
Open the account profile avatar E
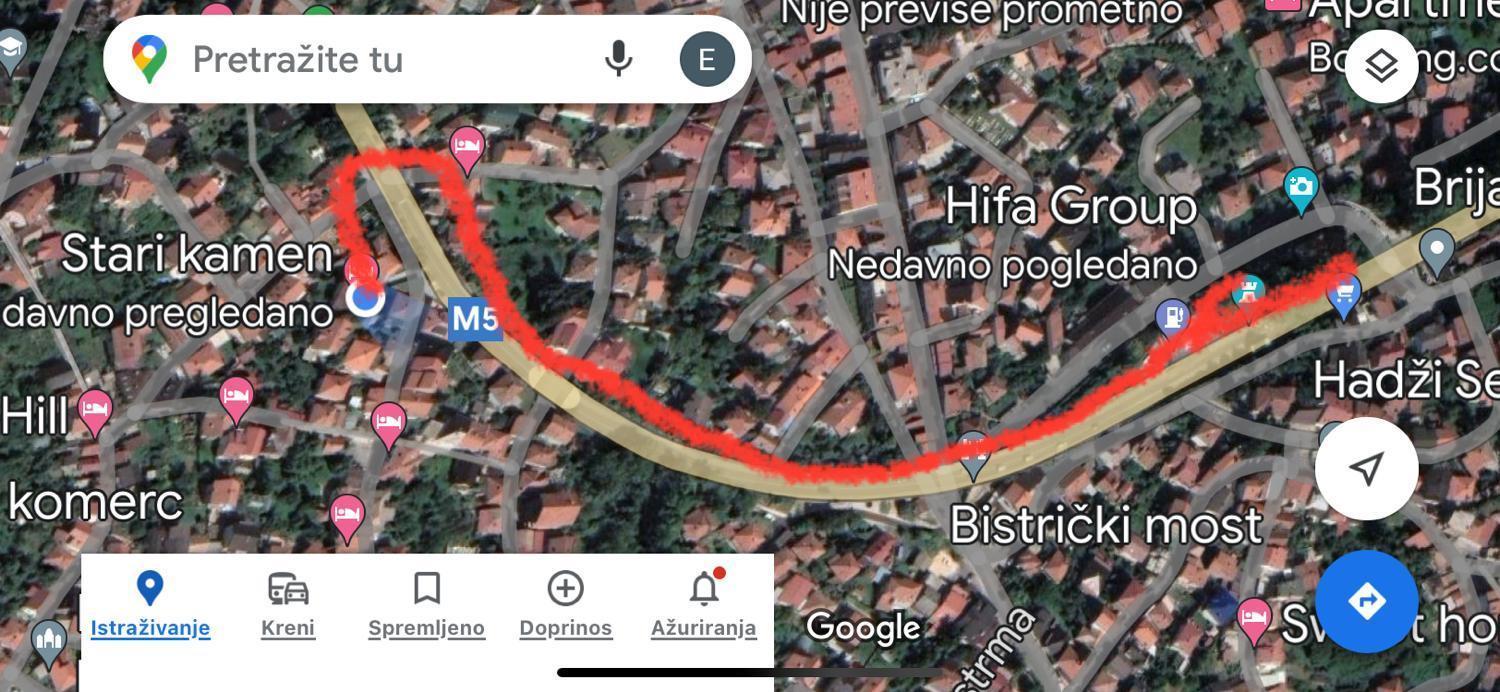(707, 59)
